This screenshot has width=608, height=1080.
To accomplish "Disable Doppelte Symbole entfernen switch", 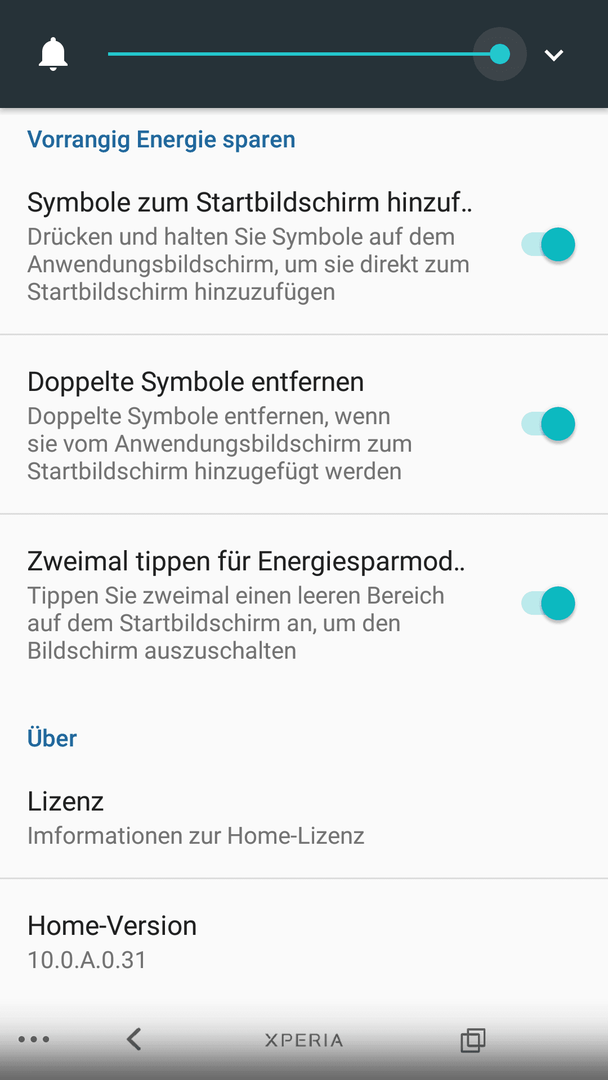I will (547, 424).
